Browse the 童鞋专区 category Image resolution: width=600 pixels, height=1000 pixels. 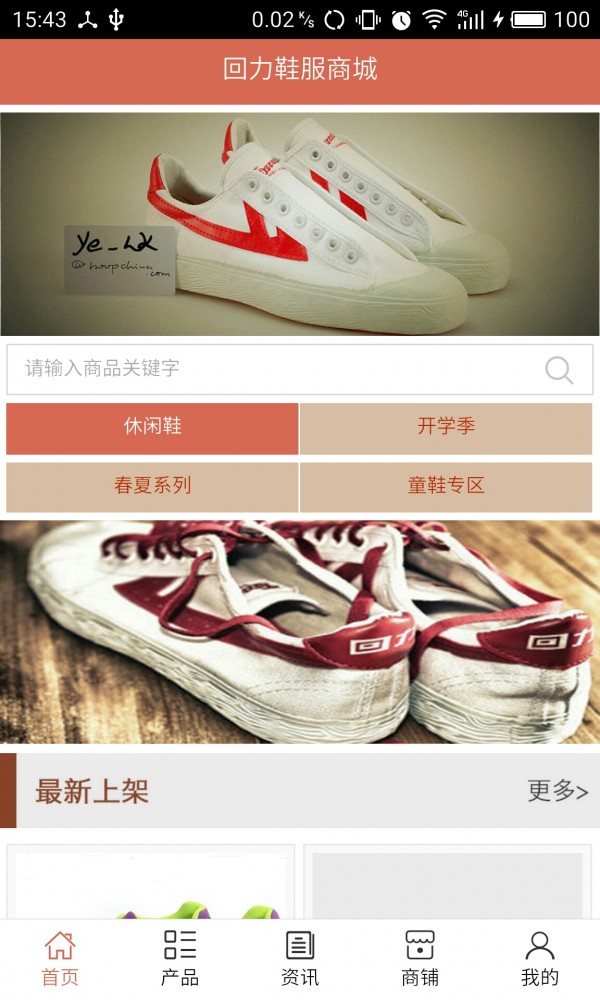coord(446,487)
